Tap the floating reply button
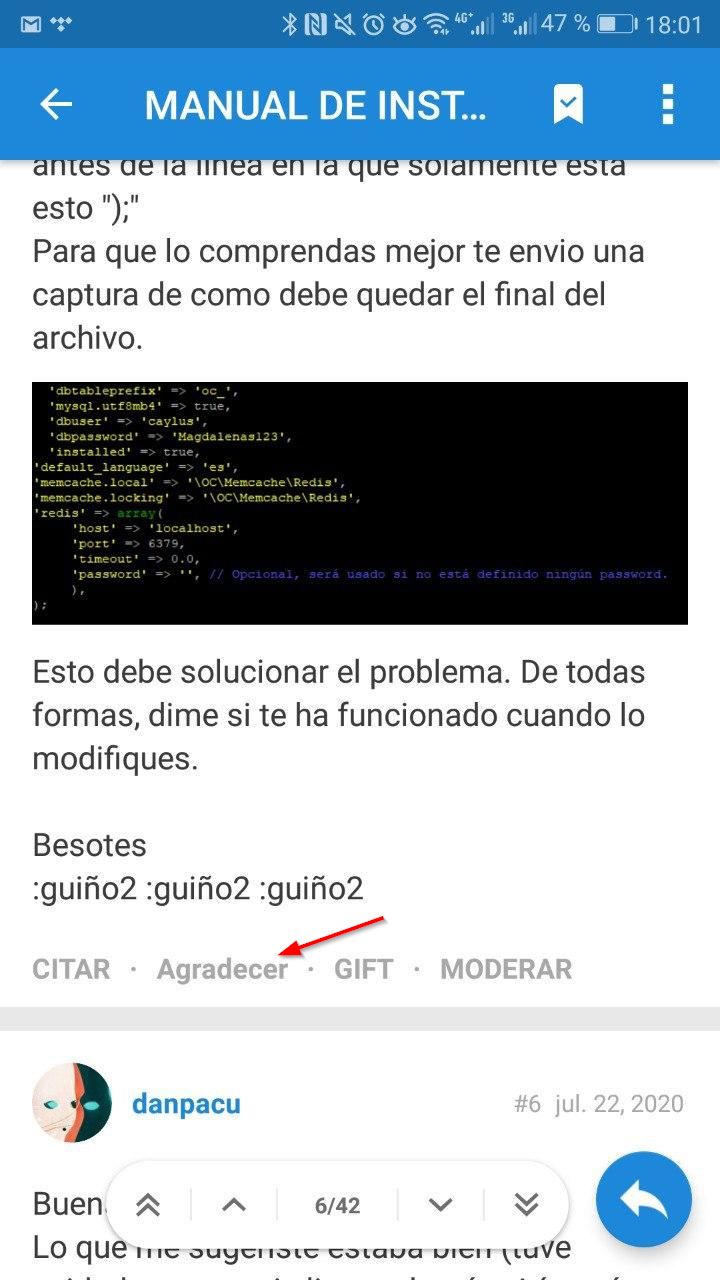720x1280 pixels. 644,1200
